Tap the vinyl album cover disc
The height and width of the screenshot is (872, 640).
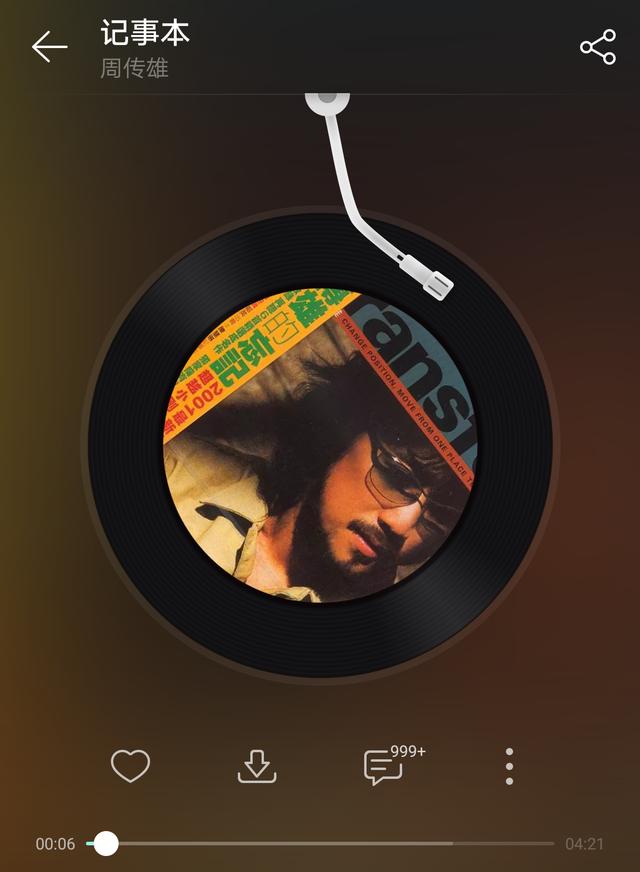[320, 445]
